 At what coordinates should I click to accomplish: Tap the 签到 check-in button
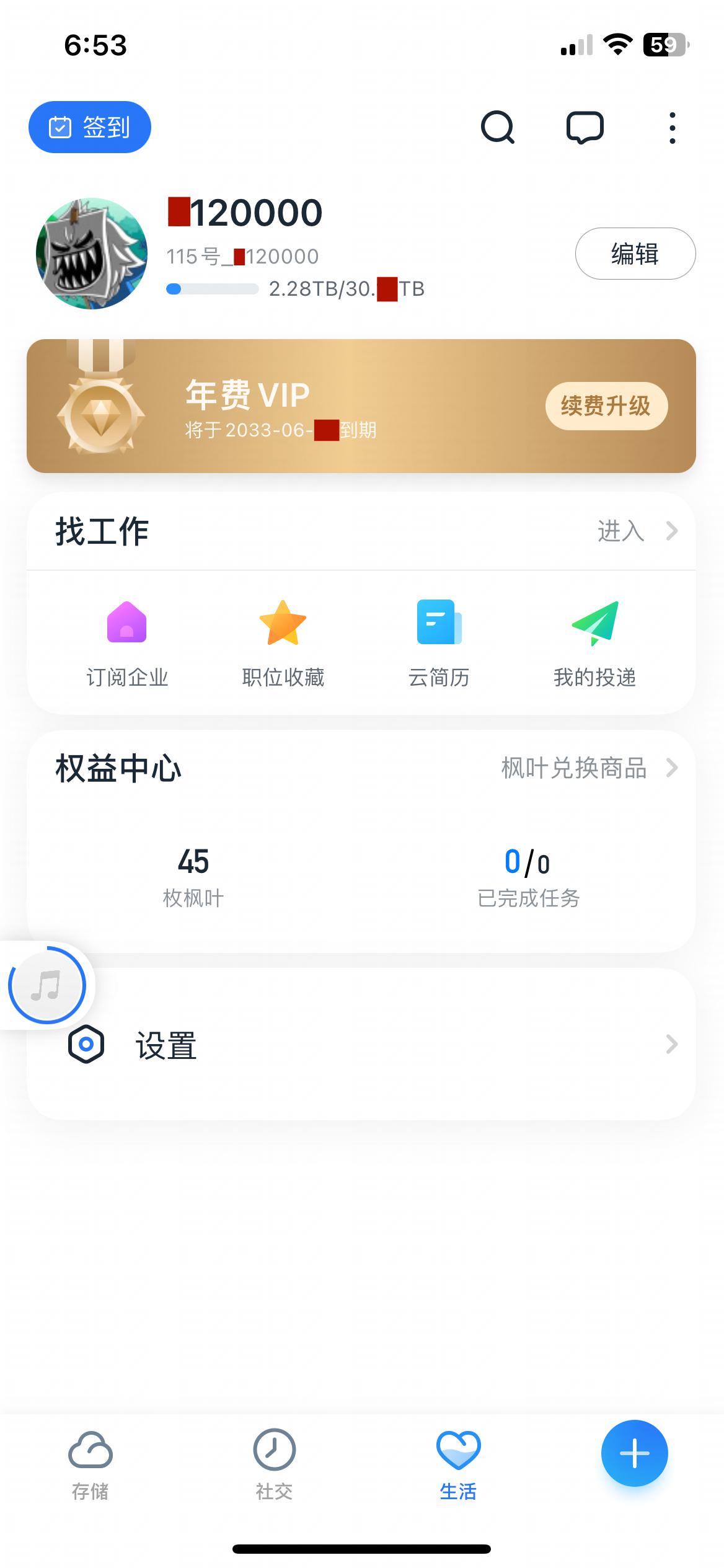[90, 127]
